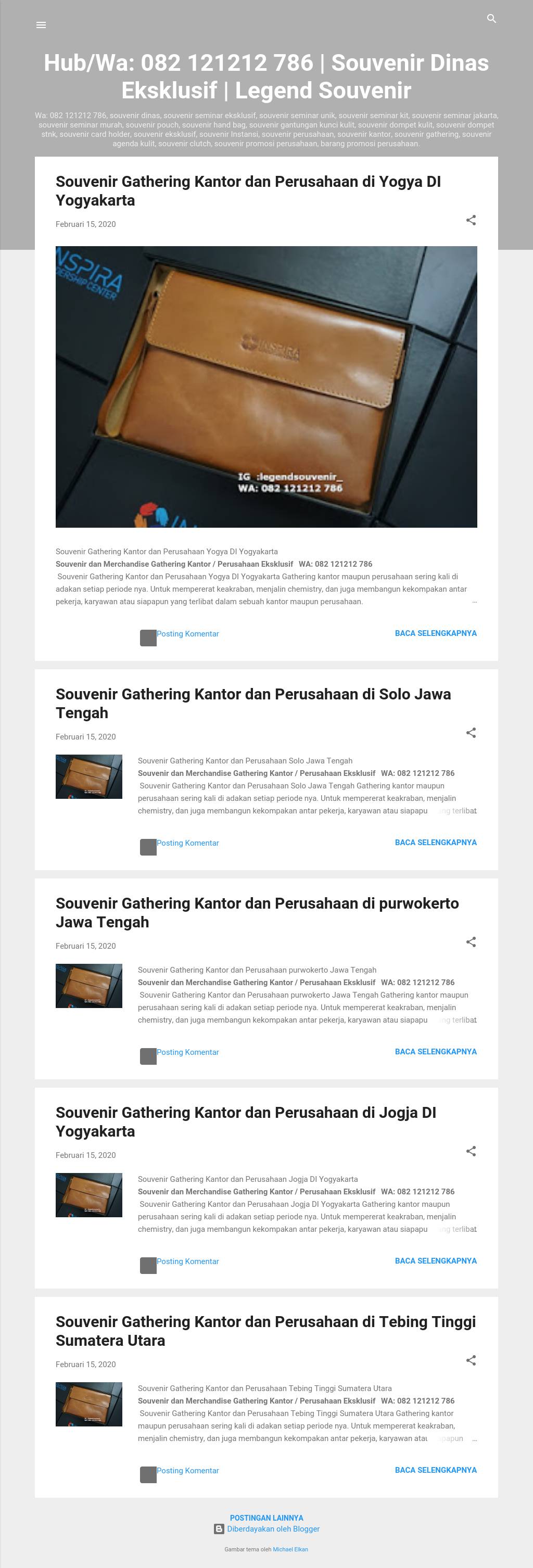Screen dimensions: 533x1568
Task: Open the hamburger drawer menu
Action: (x=41, y=25)
